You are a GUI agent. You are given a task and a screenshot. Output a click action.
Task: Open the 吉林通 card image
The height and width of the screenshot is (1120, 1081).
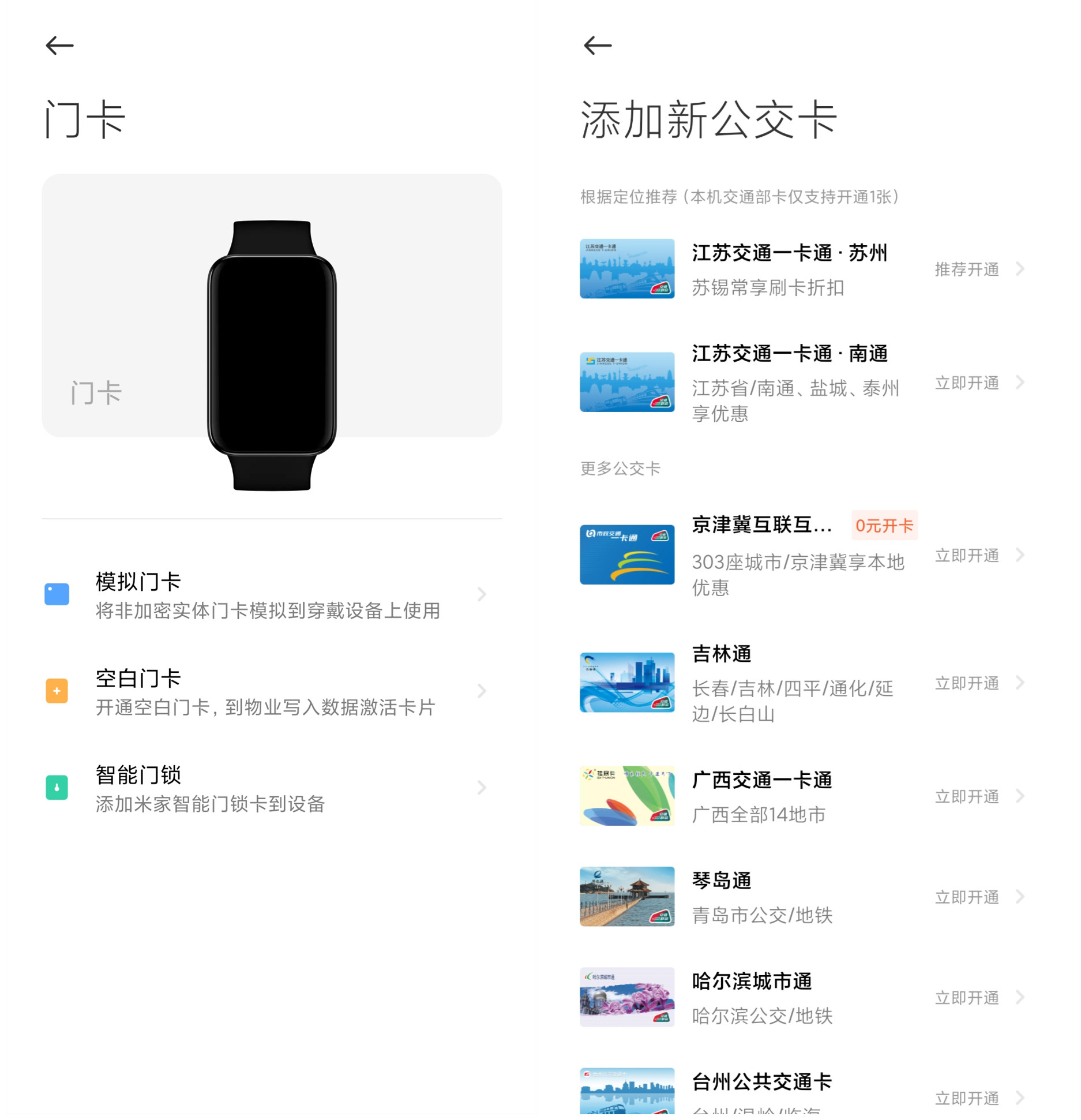[627, 681]
